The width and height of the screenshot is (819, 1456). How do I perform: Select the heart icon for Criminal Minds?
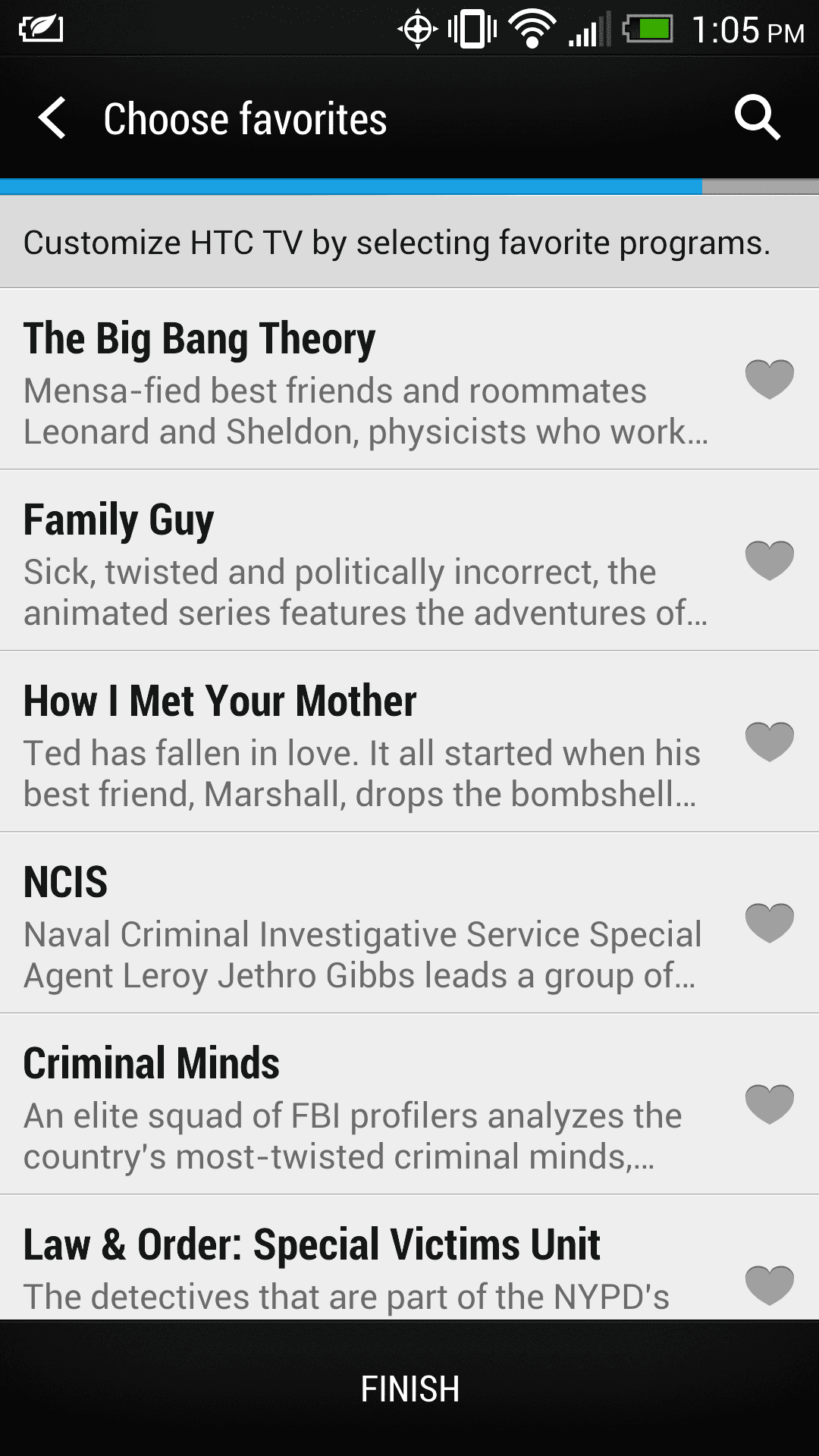coord(769,1103)
